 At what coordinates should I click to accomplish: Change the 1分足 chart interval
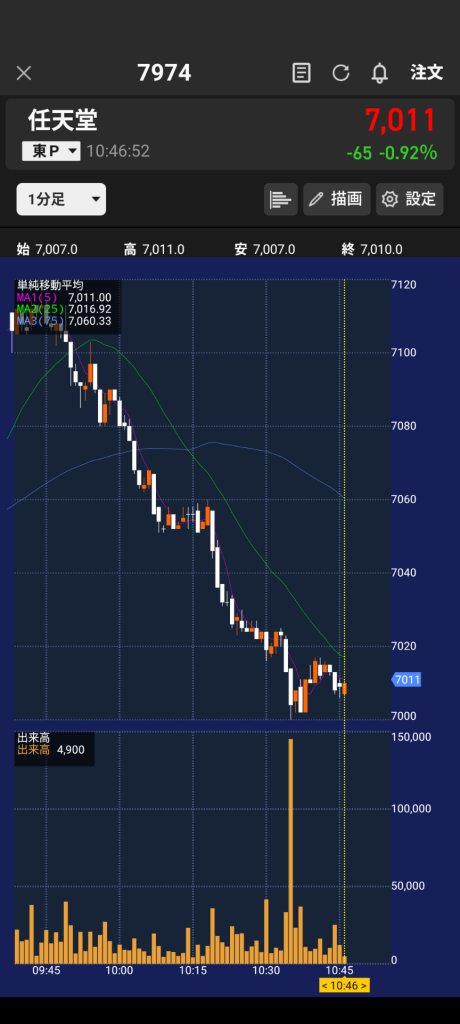pyautogui.click(x=61, y=199)
